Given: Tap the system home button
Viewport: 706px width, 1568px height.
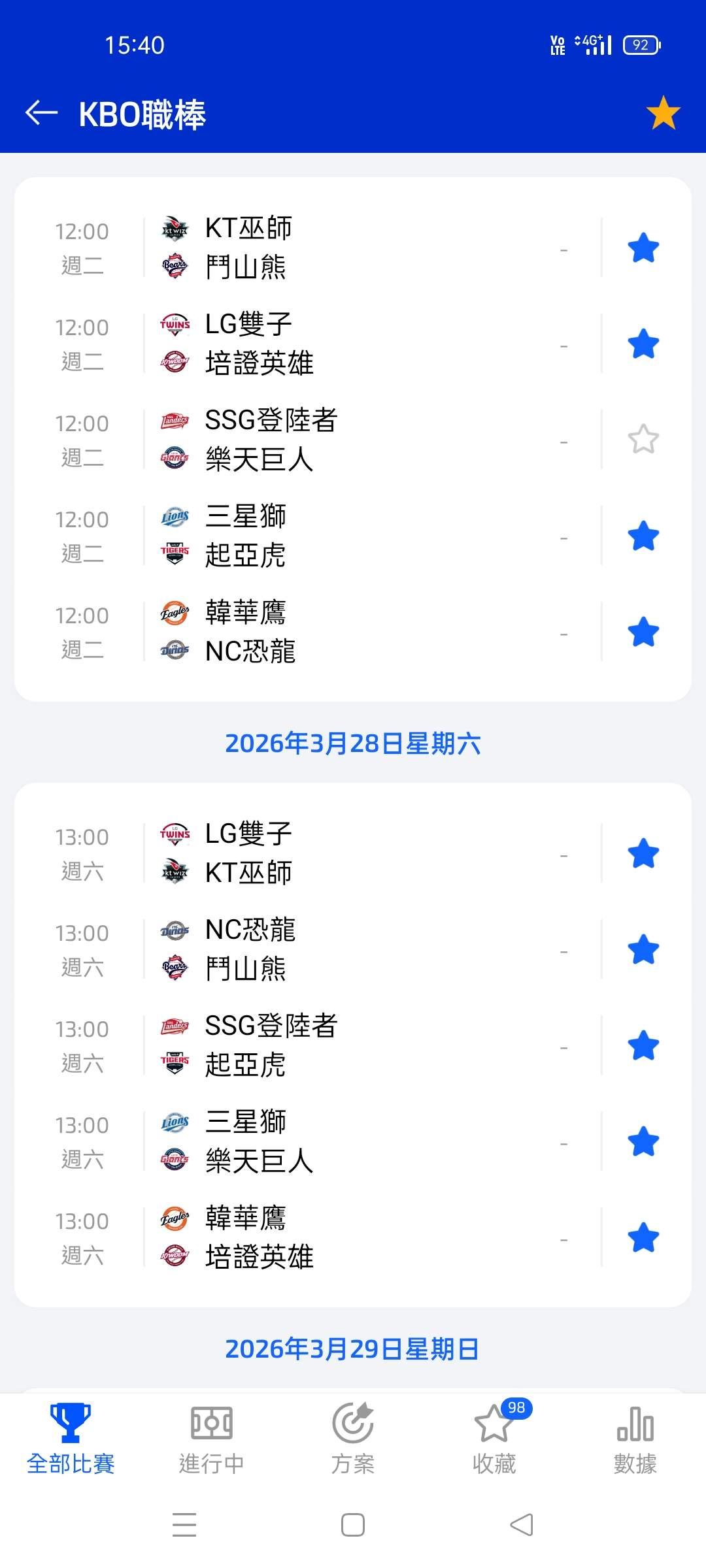Looking at the screenshot, I should (353, 1525).
